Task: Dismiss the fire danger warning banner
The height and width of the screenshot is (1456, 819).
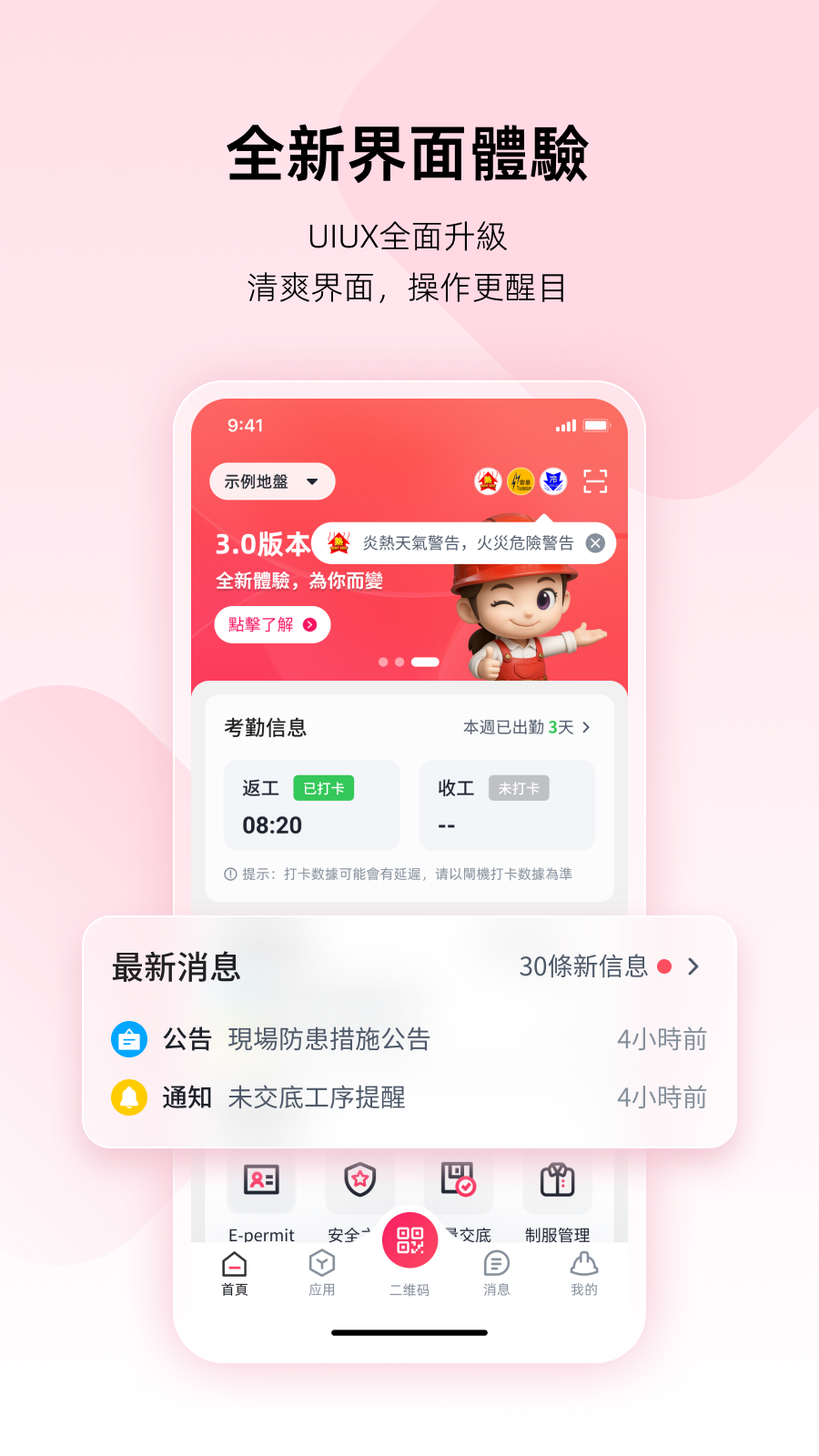Action: click(594, 542)
